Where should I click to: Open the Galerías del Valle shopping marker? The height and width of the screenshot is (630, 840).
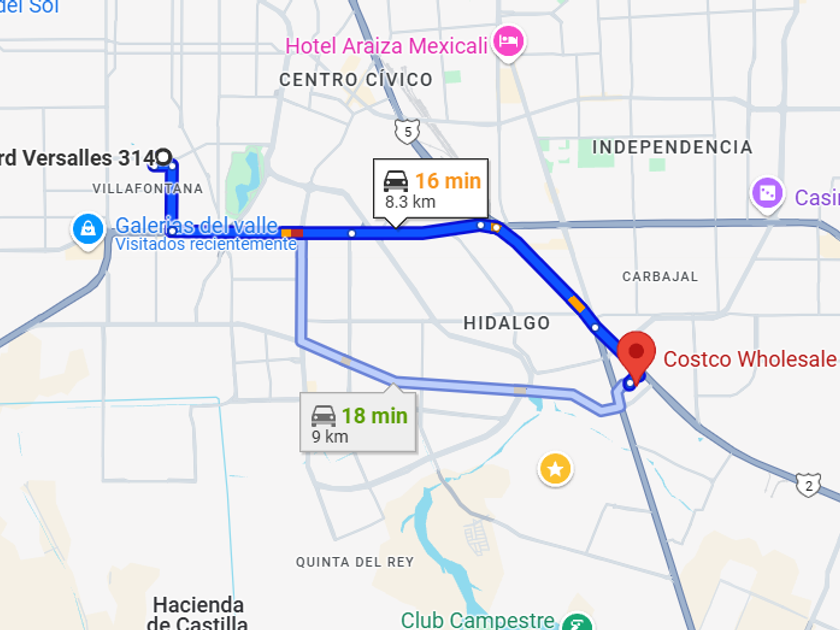pos(88,231)
